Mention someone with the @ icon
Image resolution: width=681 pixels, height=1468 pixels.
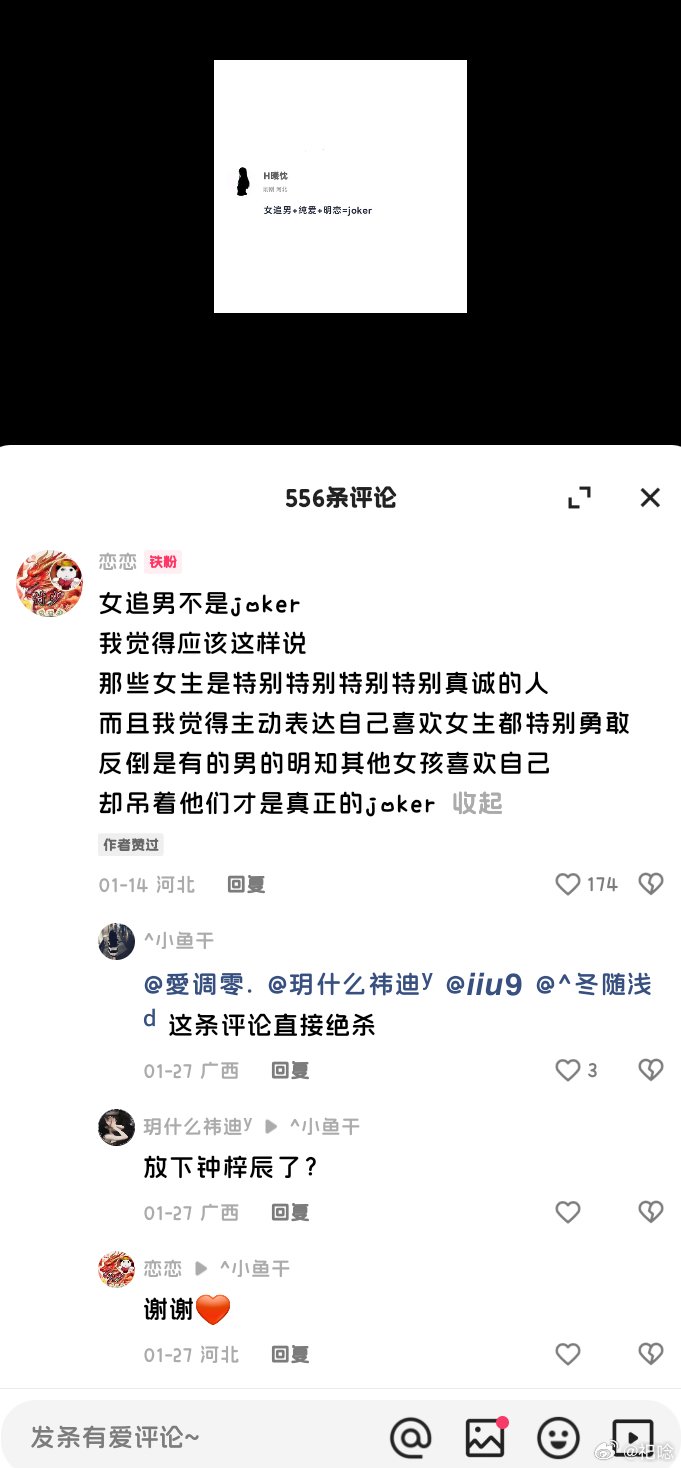pos(410,1438)
